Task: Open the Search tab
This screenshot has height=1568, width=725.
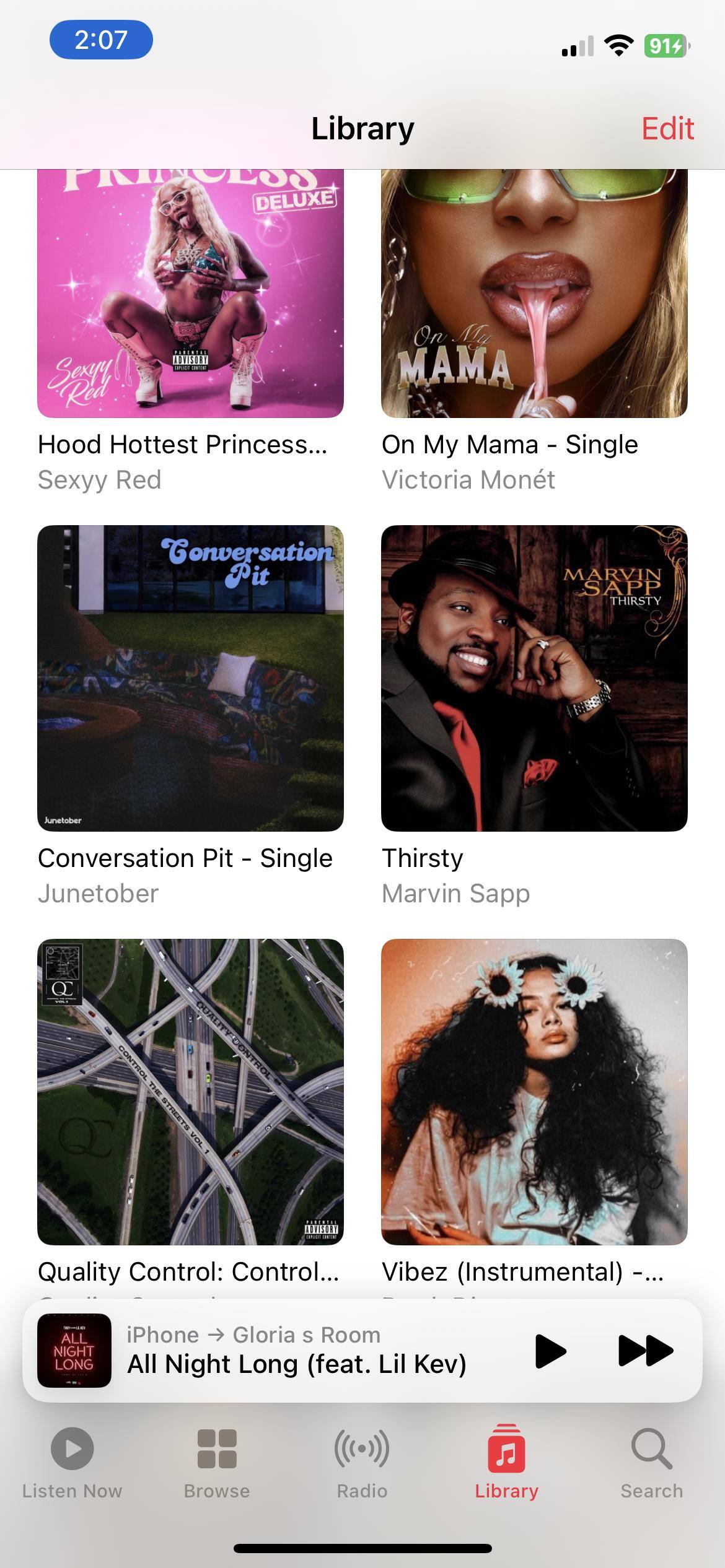Action: 652,1463
